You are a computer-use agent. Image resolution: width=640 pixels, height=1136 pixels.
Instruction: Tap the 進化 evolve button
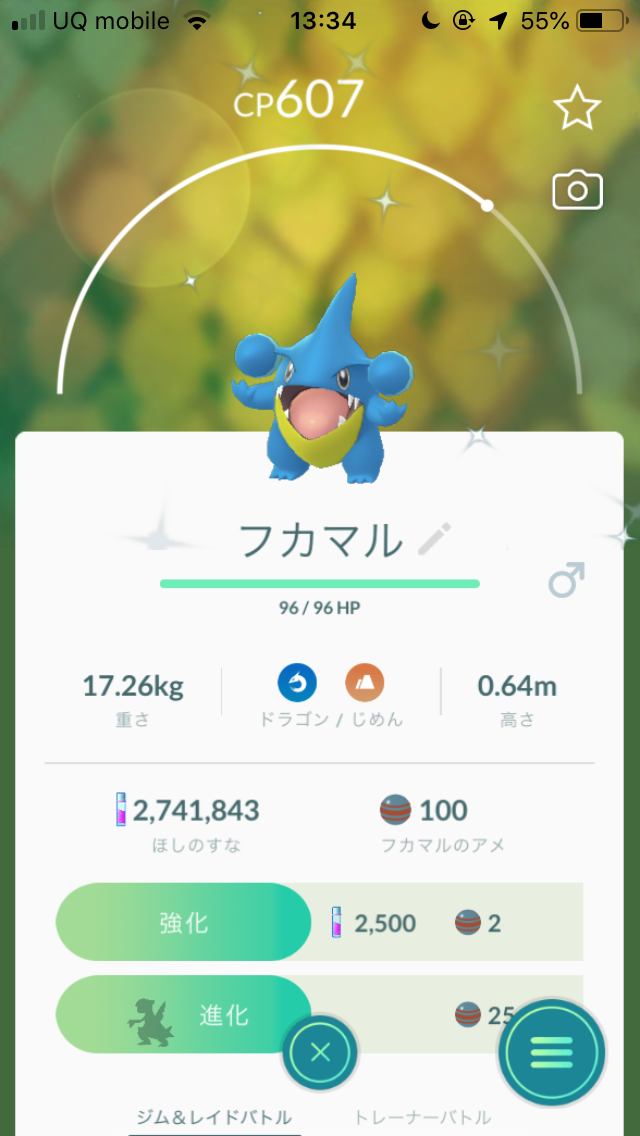pos(184,1014)
